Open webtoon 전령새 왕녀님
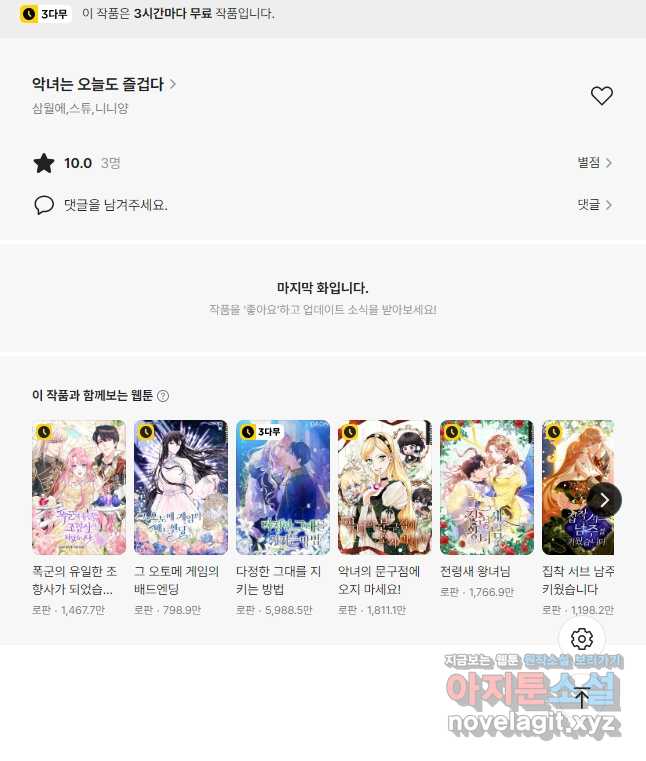This screenshot has height=761, width=646. pos(487,487)
